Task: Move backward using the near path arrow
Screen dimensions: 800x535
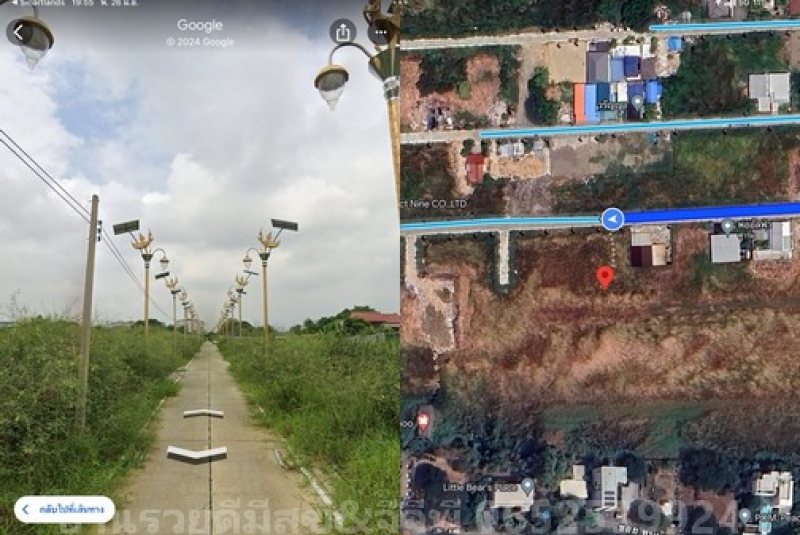Action: (197, 453)
